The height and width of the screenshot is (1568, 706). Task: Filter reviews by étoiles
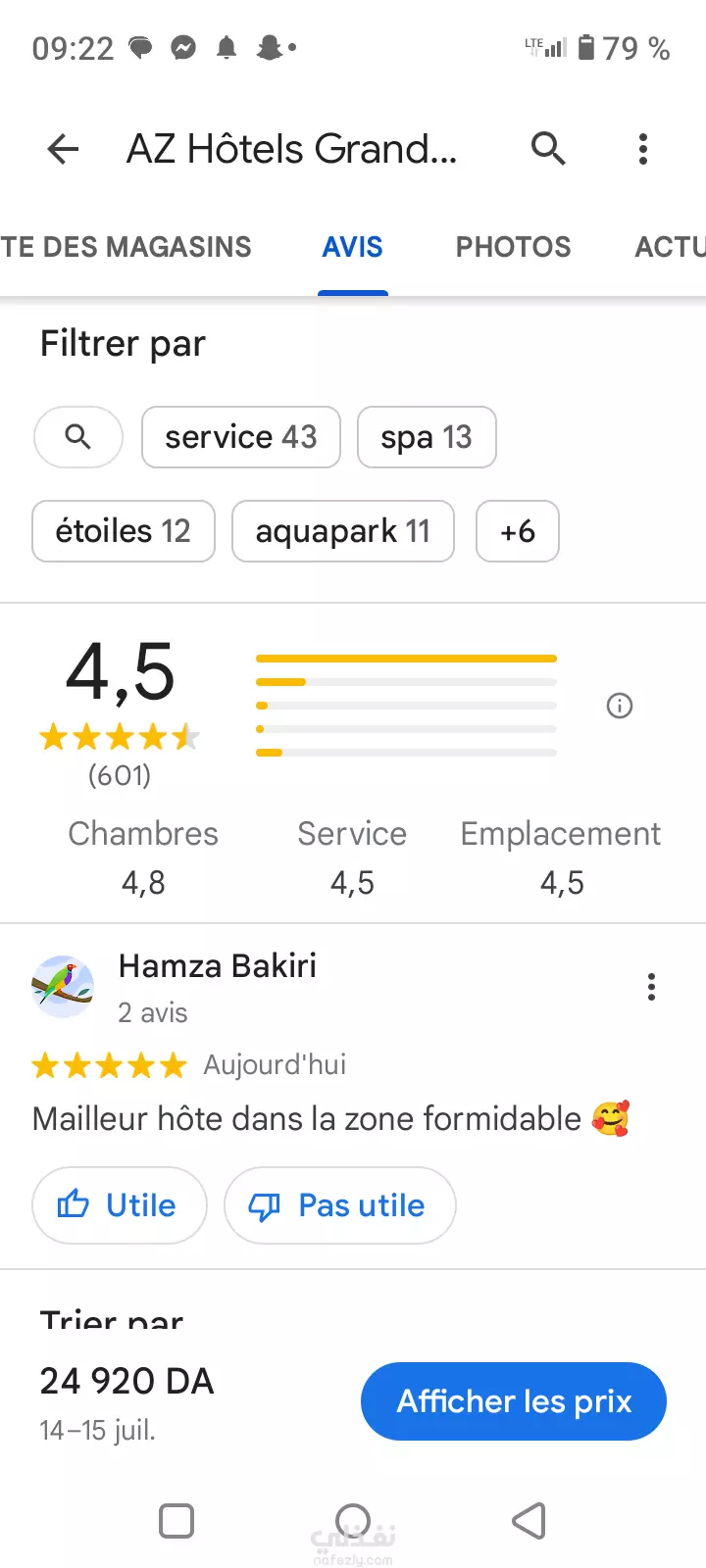point(124,531)
